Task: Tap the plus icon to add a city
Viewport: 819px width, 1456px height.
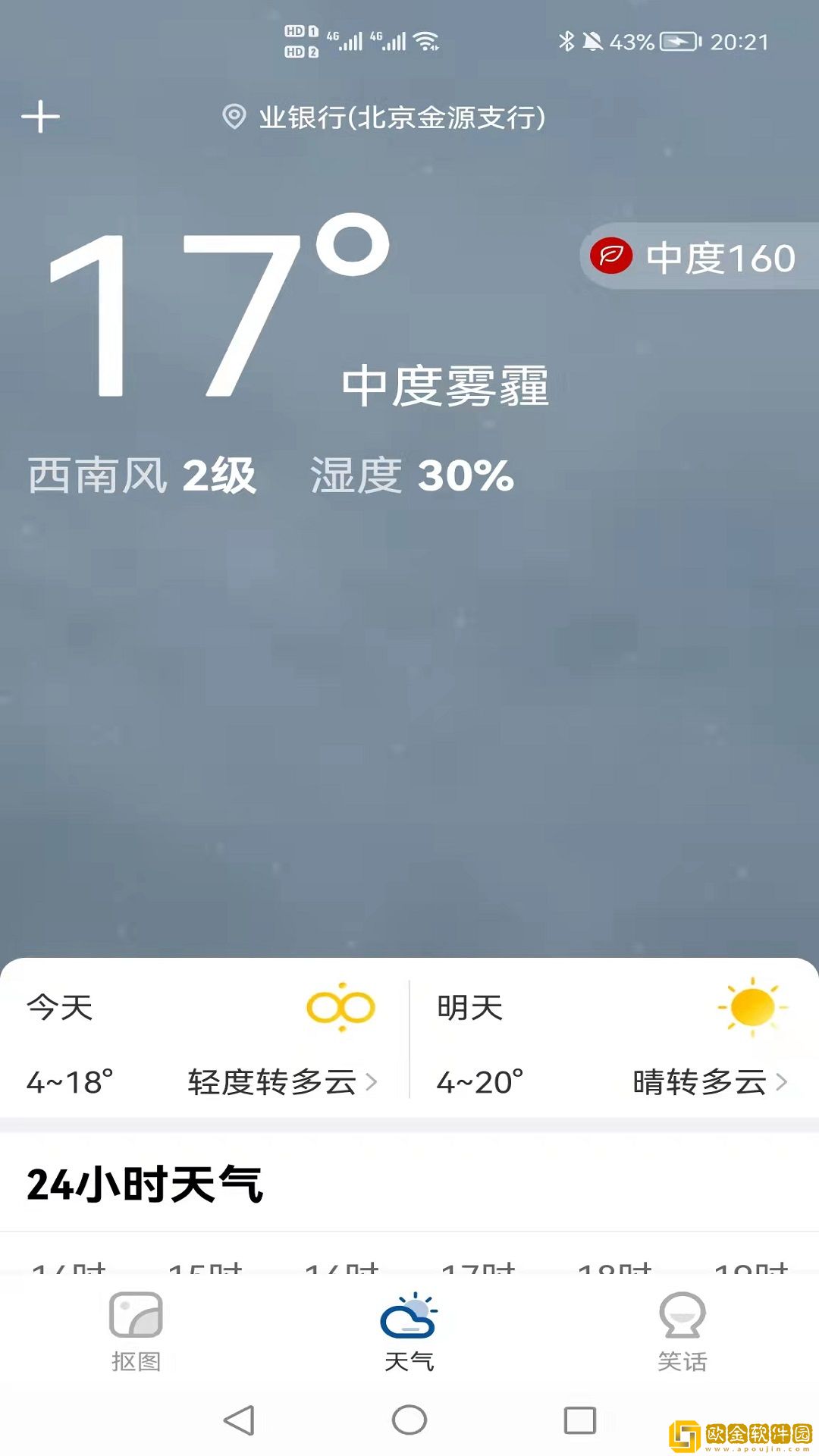Action: [41, 117]
